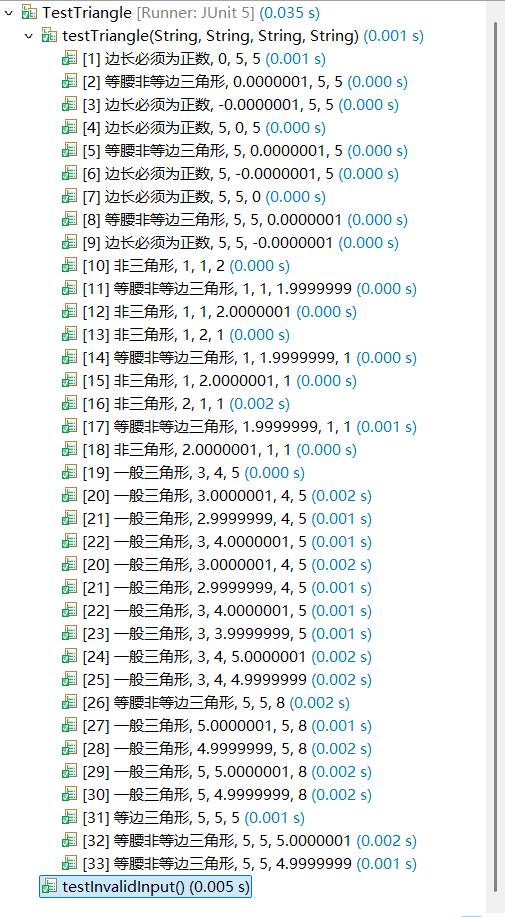The width and height of the screenshot is (505, 917).
Task: Select test [10] 非三角形, 1, 1, 2
Action: tap(176, 266)
